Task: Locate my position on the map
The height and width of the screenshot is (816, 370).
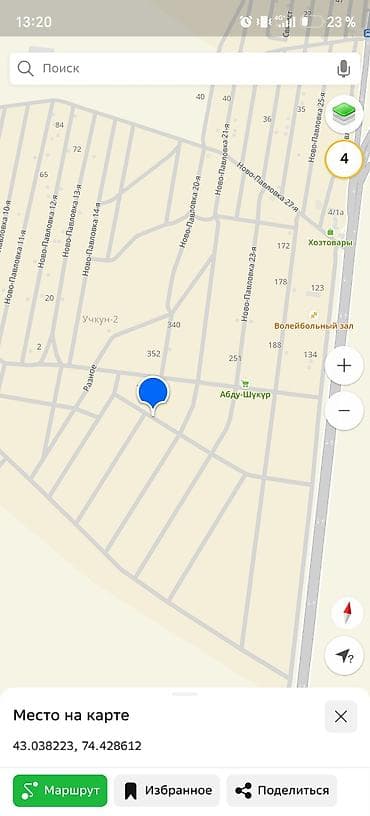Action: click(x=344, y=656)
